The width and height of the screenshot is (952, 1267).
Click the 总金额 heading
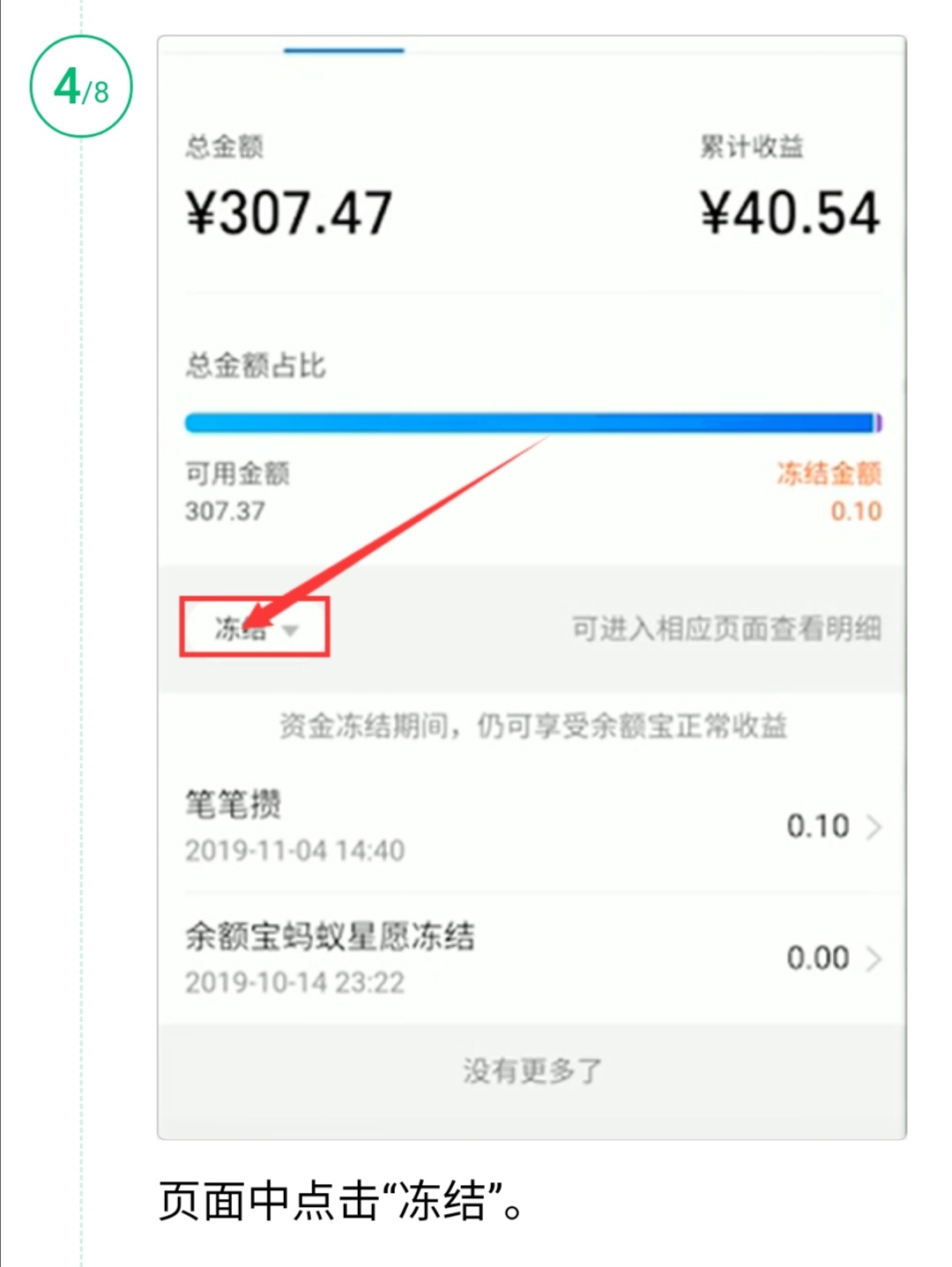(x=223, y=147)
